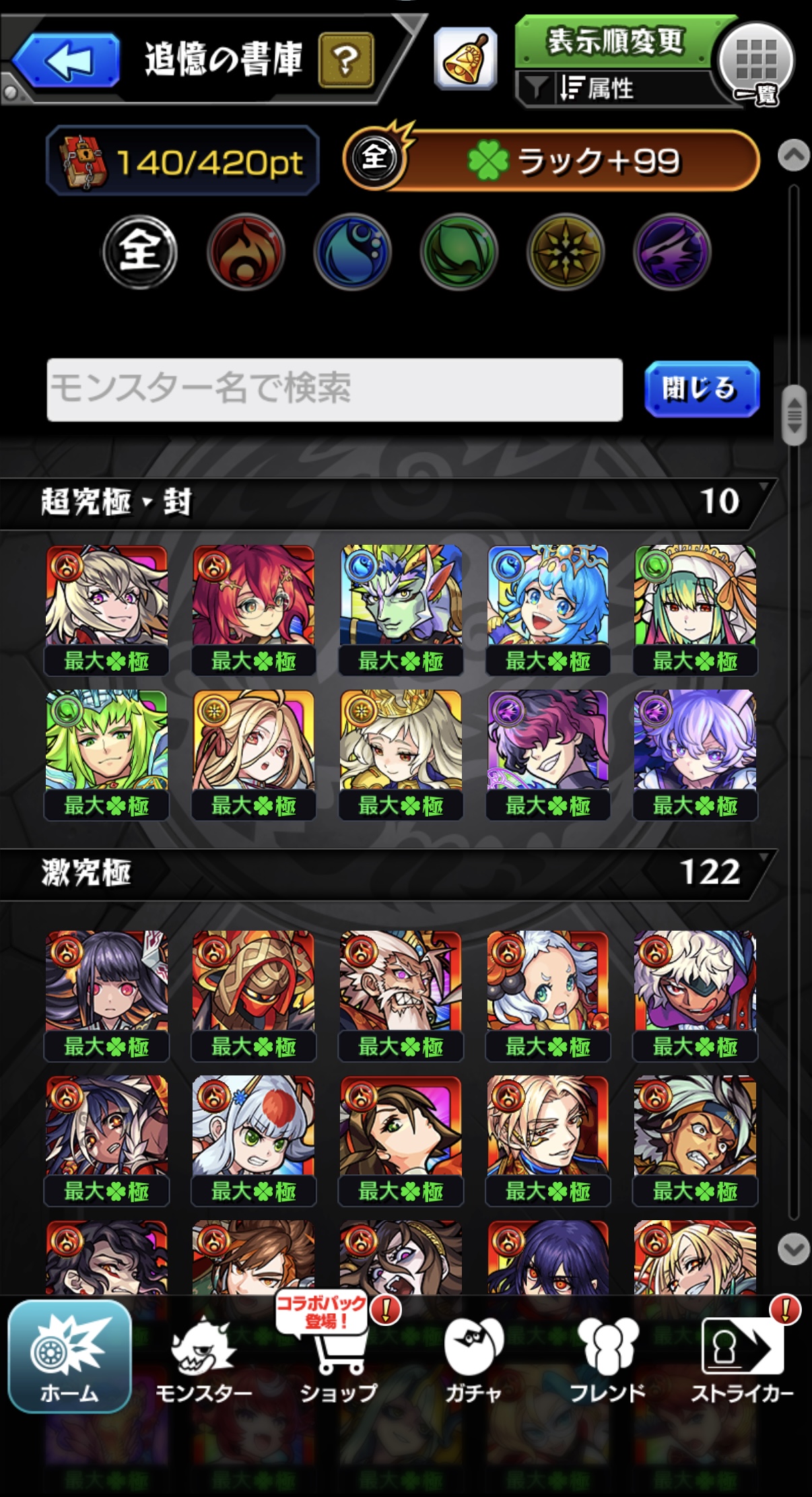Filter by water attribute
This screenshot has height=1497, width=812.
click(x=352, y=252)
